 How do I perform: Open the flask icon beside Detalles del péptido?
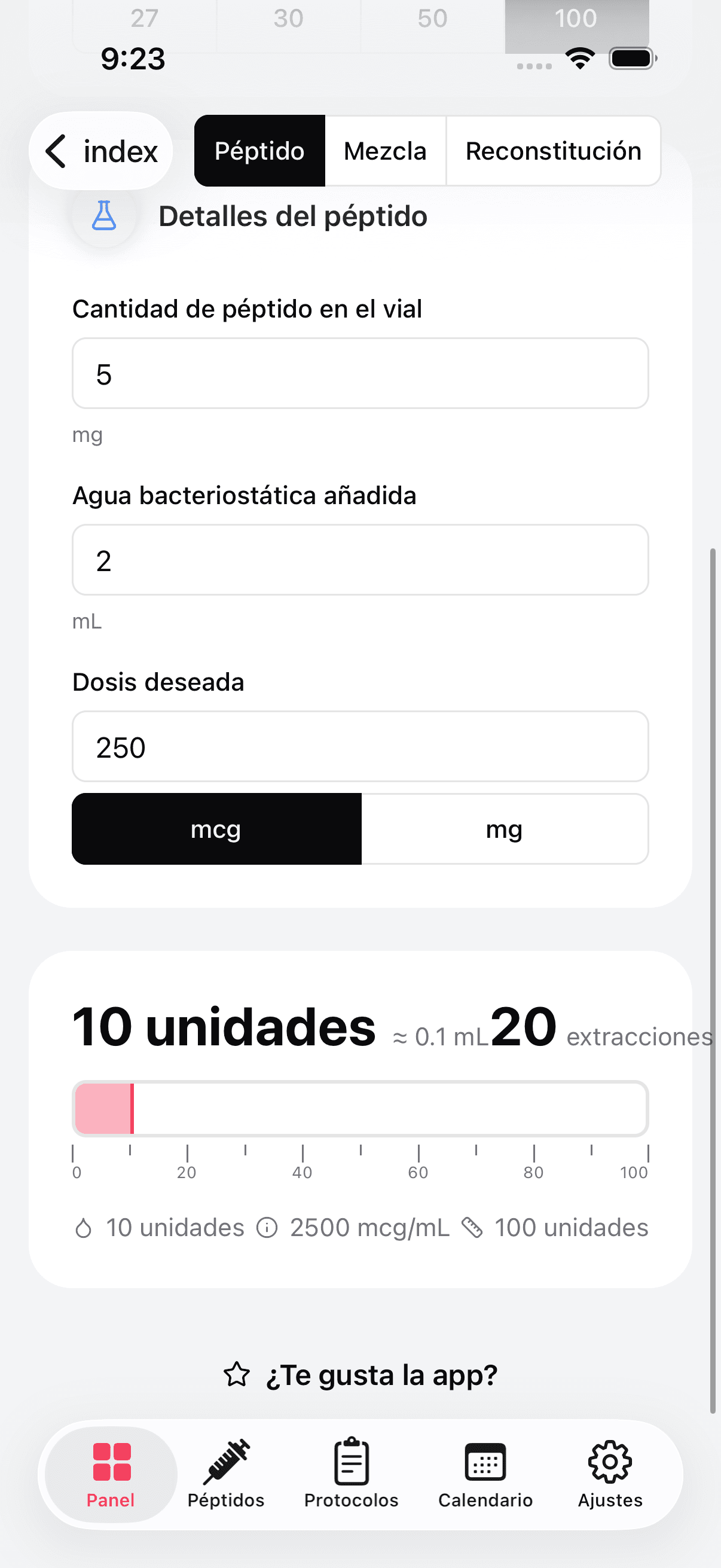(x=104, y=216)
